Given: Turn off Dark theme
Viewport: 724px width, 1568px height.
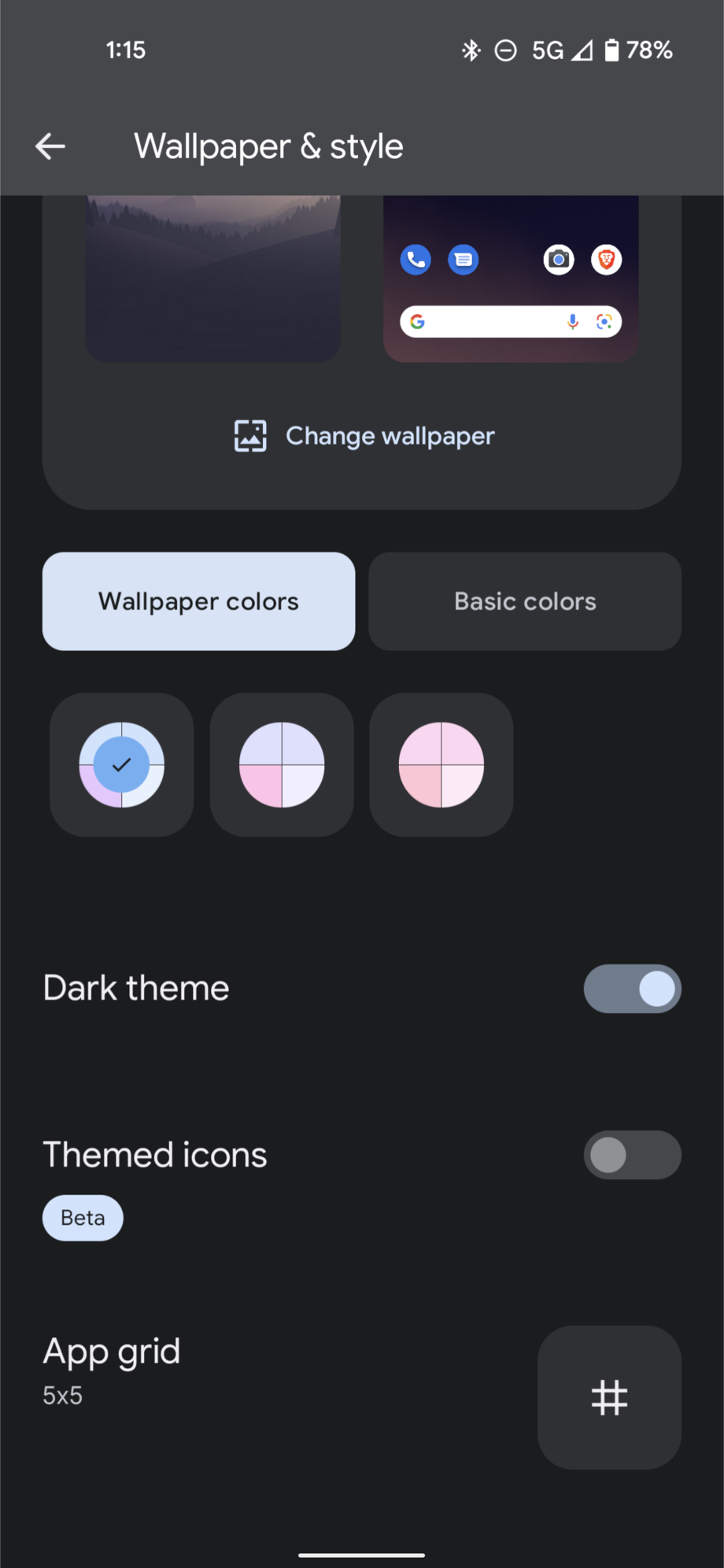Looking at the screenshot, I should click(x=632, y=989).
